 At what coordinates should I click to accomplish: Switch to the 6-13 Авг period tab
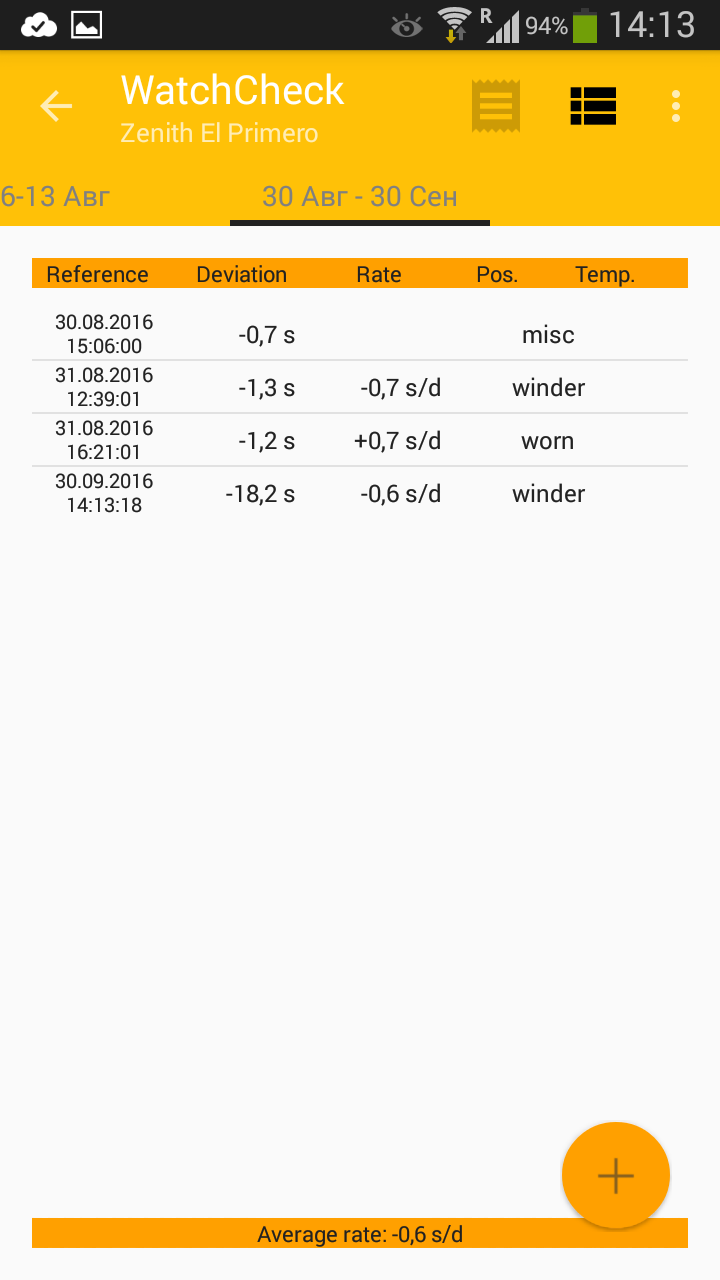[56, 196]
